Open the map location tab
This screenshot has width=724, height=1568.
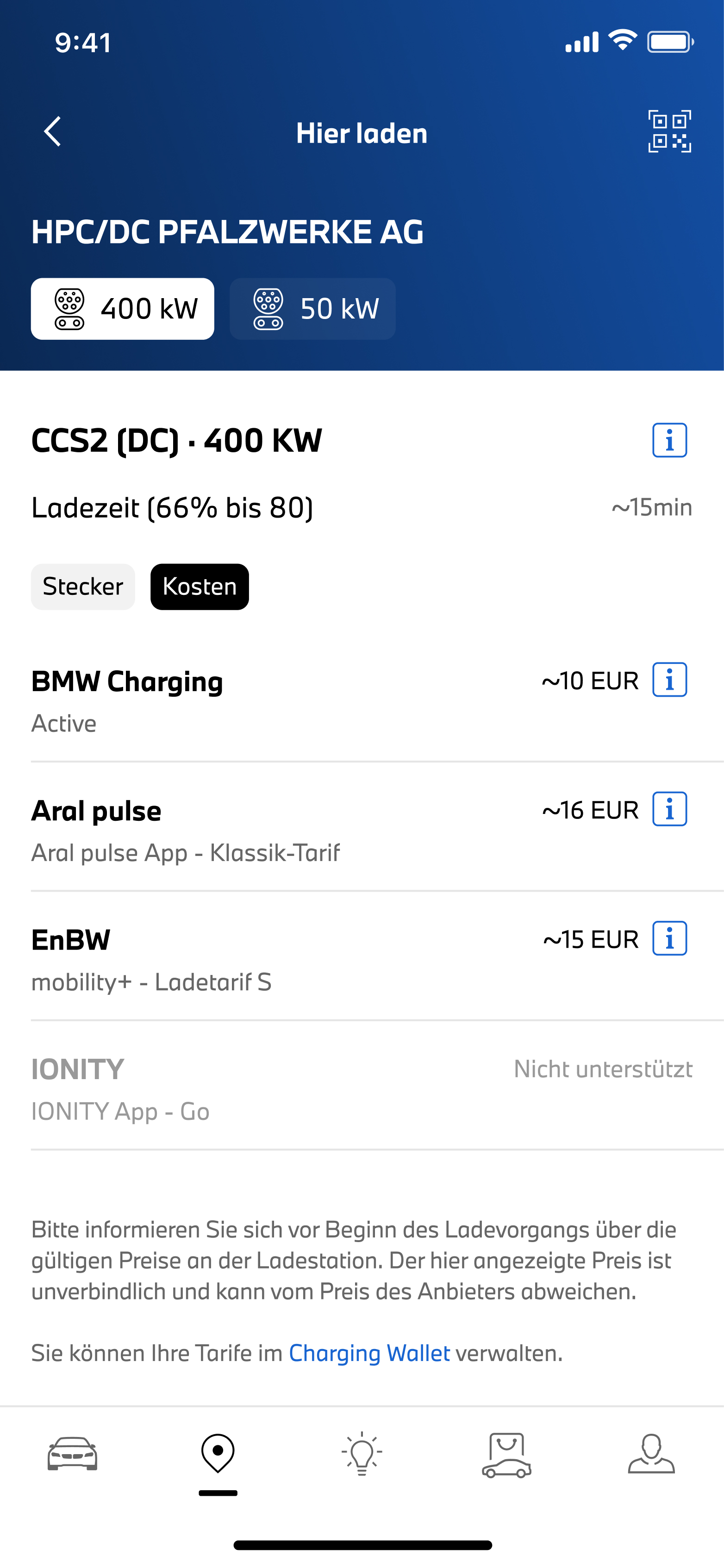click(x=218, y=1454)
